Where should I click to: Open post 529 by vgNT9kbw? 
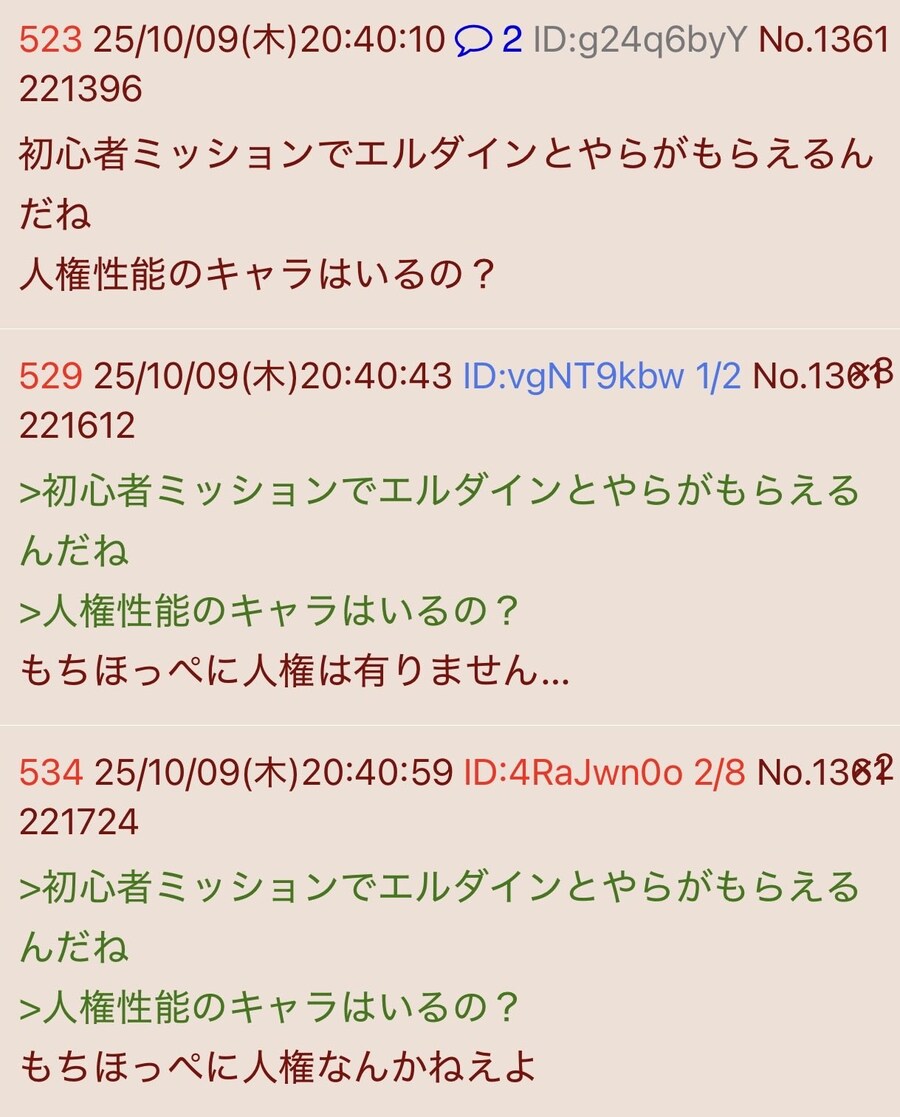click(x=50, y=376)
